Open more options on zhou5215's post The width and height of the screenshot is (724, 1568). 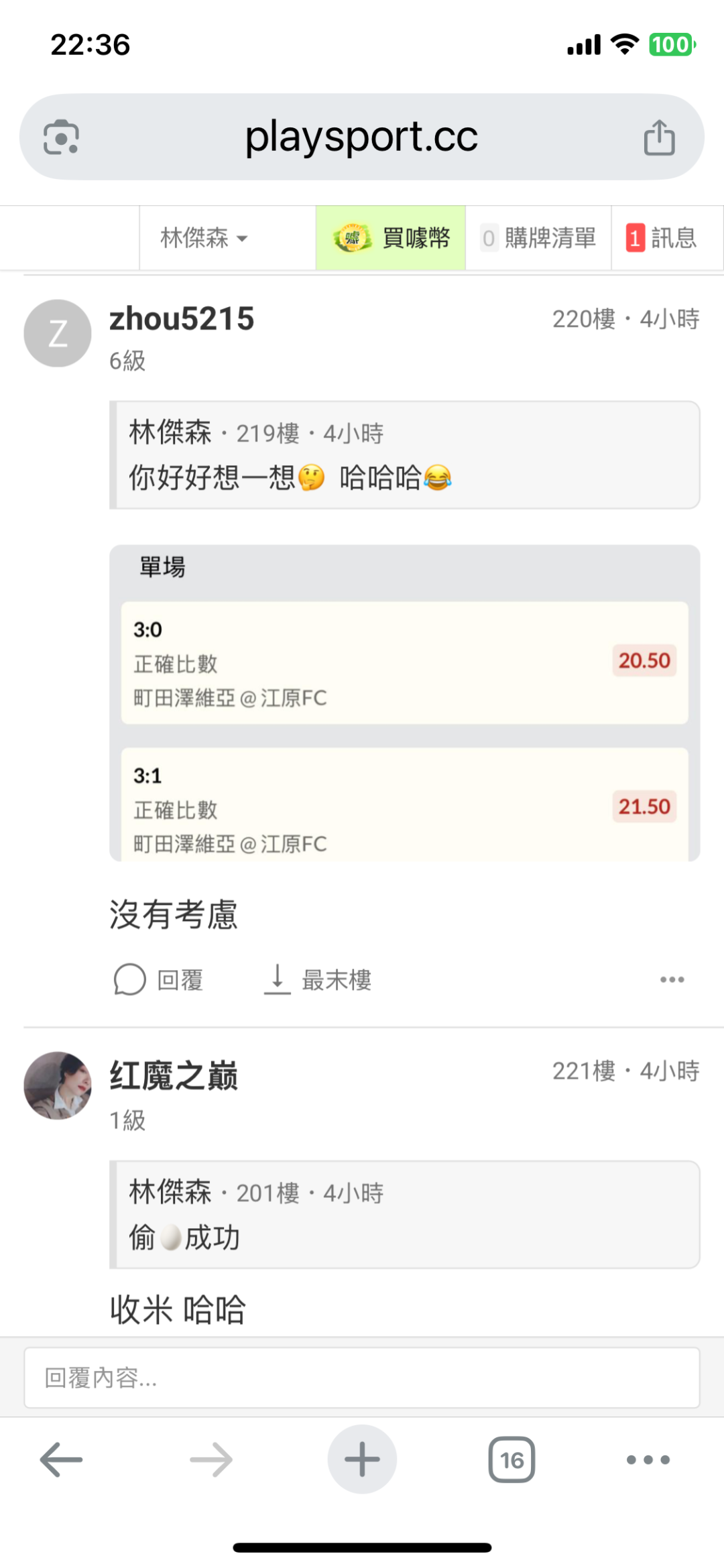(672, 980)
